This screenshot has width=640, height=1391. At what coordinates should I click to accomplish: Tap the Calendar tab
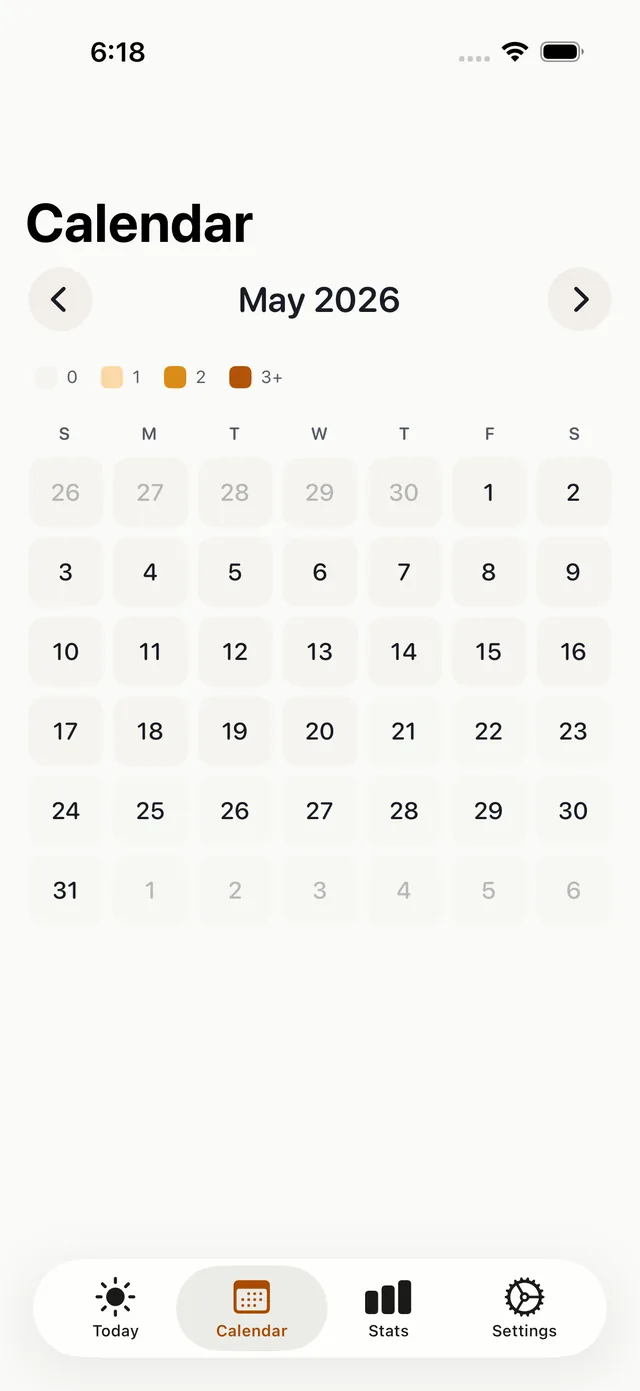click(x=252, y=1308)
